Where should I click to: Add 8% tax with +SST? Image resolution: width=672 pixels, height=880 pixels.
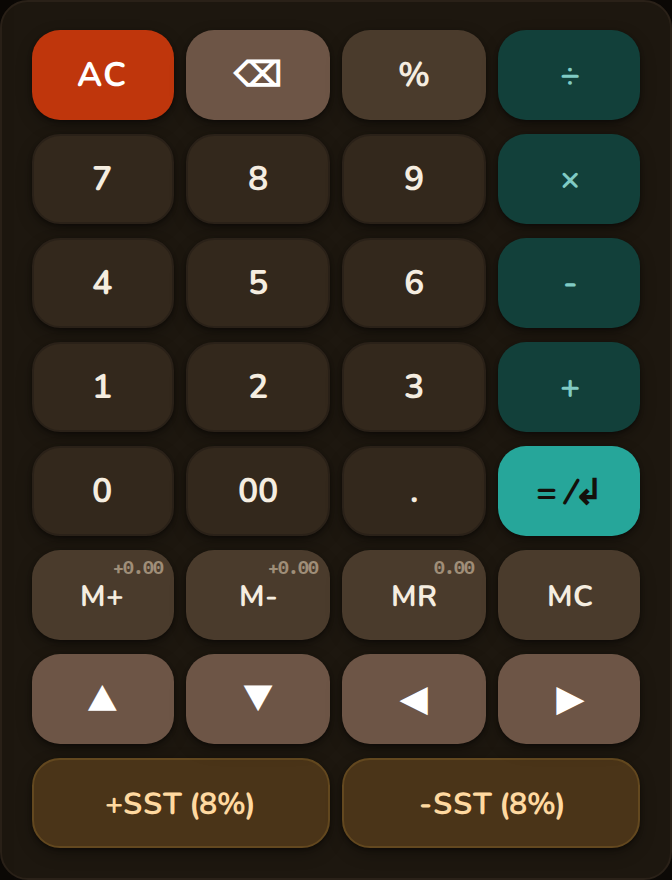[181, 803]
